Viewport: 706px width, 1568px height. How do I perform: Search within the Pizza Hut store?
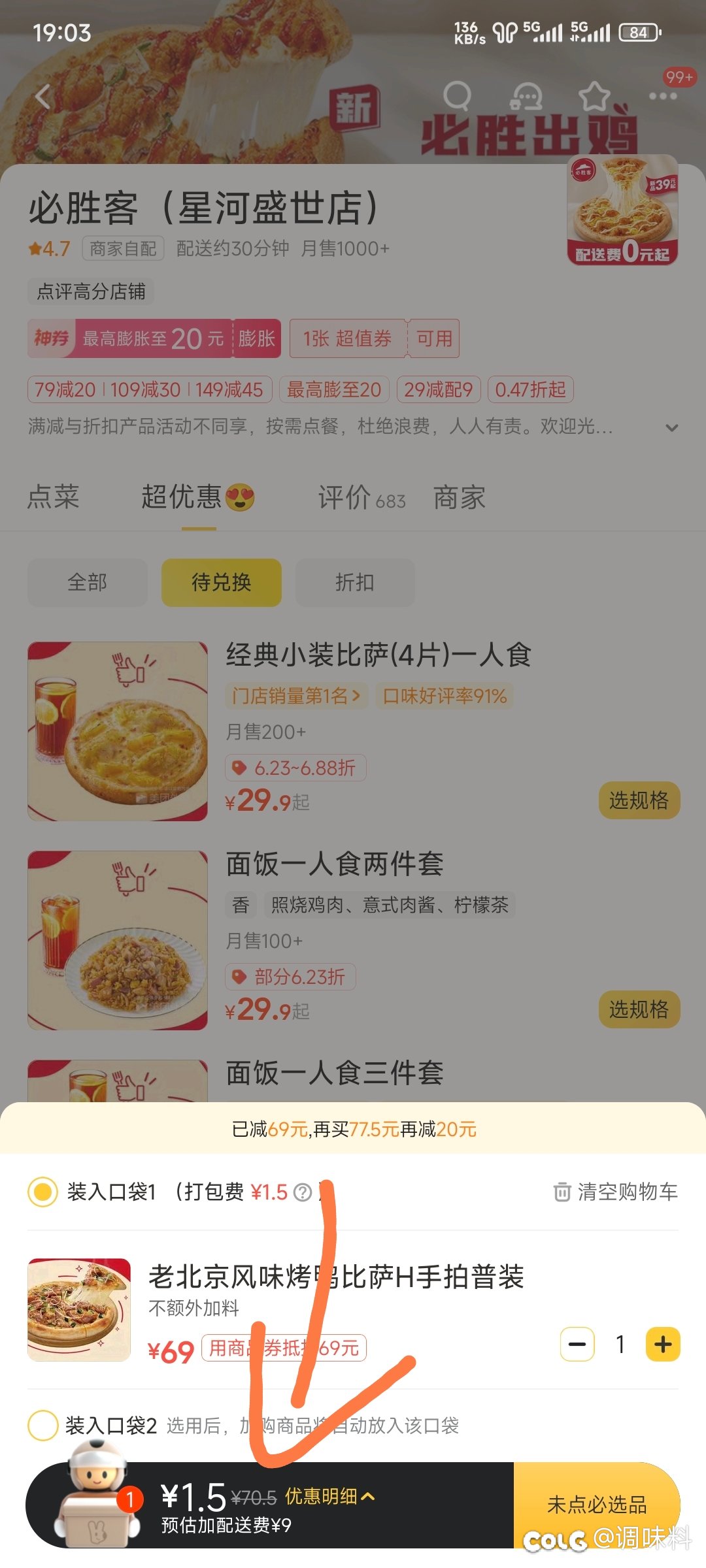click(x=457, y=96)
